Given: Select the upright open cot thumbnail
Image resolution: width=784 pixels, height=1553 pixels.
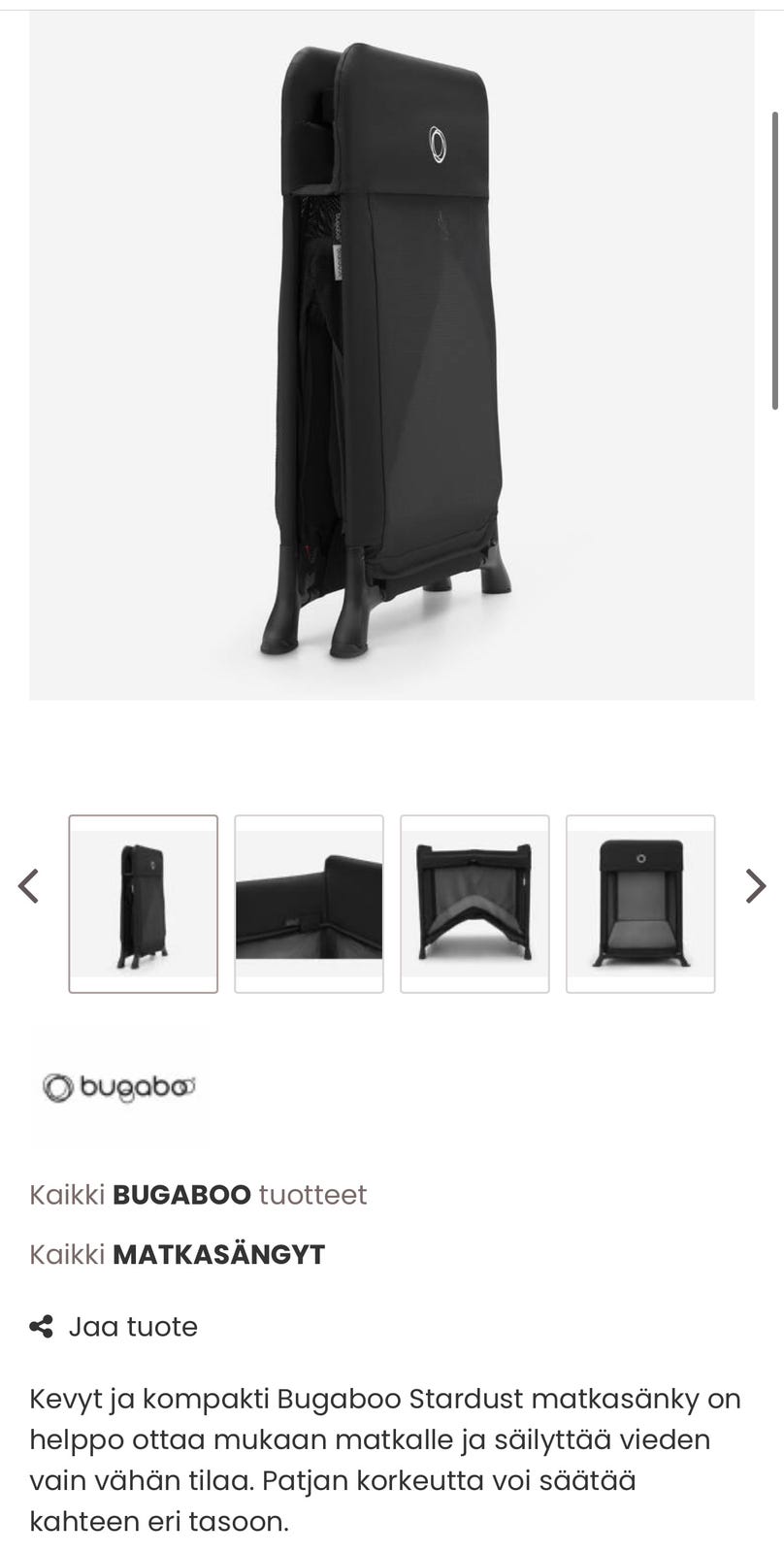Looking at the screenshot, I should 640,904.
